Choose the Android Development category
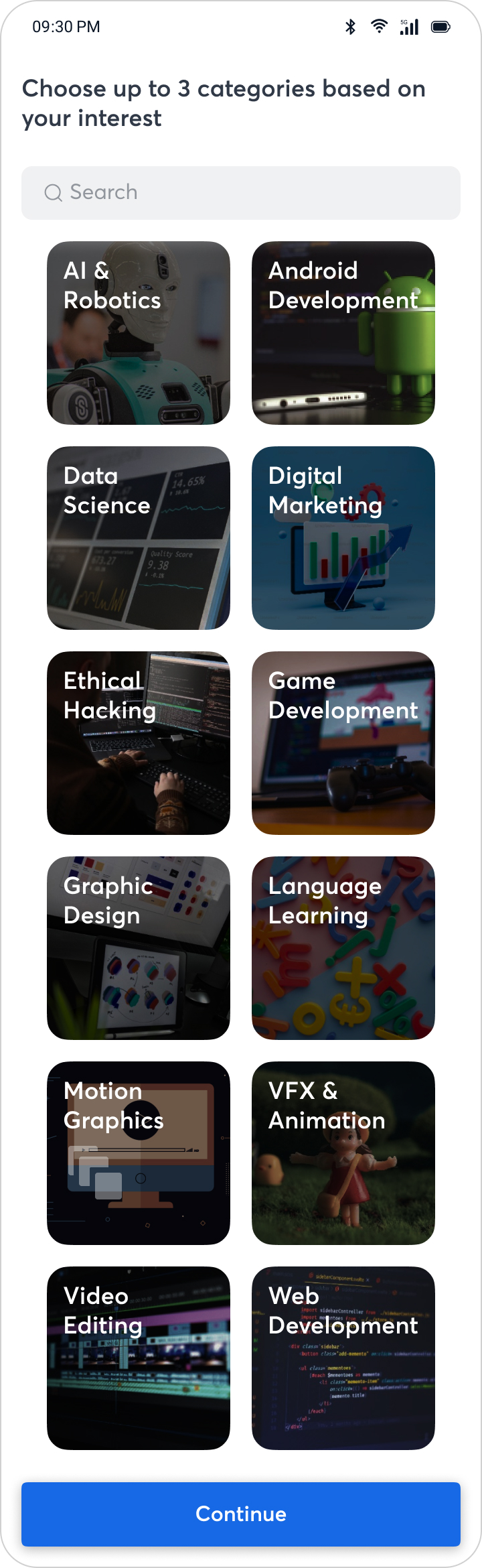482x1568 pixels. [343, 333]
